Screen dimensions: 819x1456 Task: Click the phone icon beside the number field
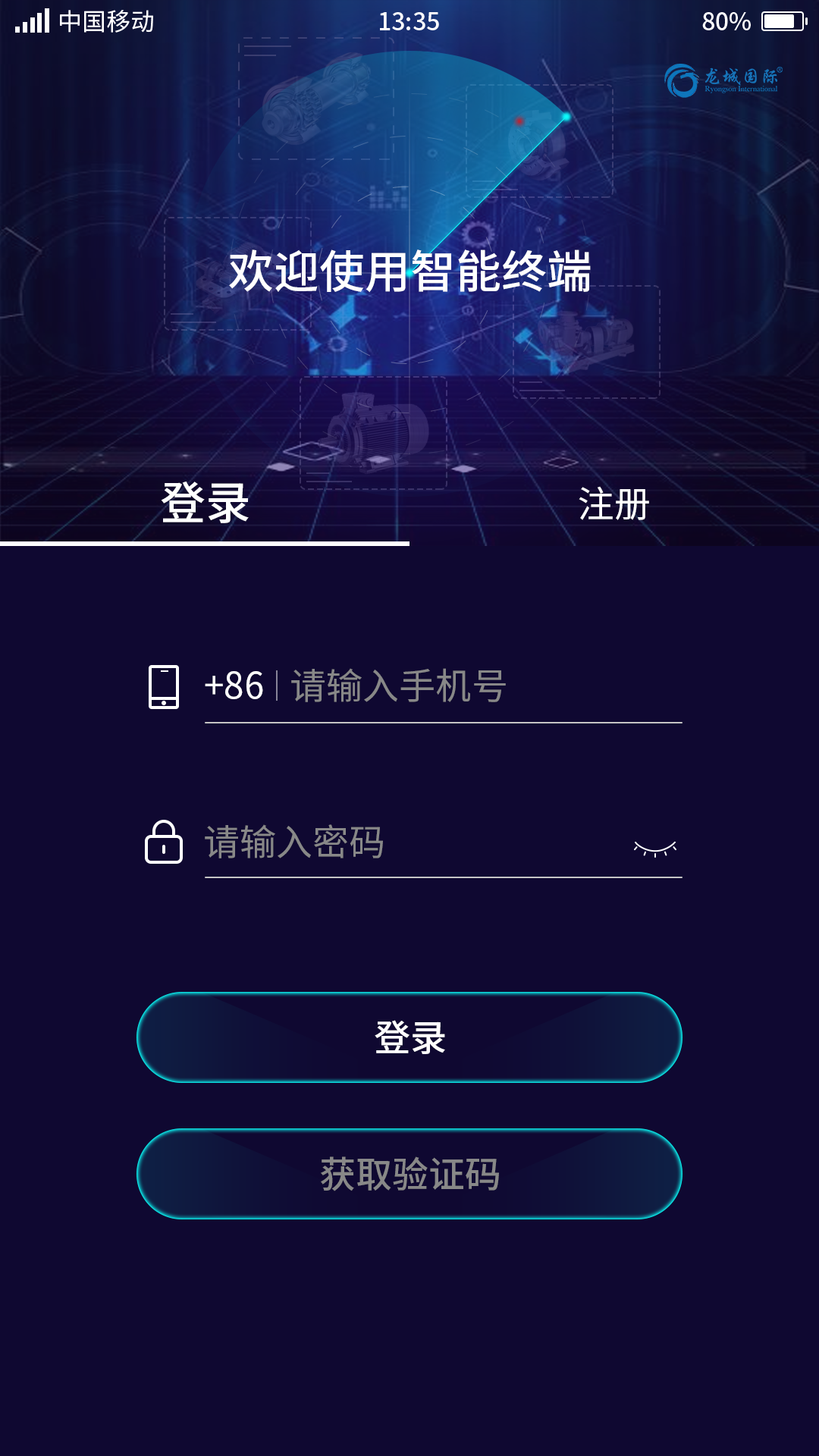[165, 689]
